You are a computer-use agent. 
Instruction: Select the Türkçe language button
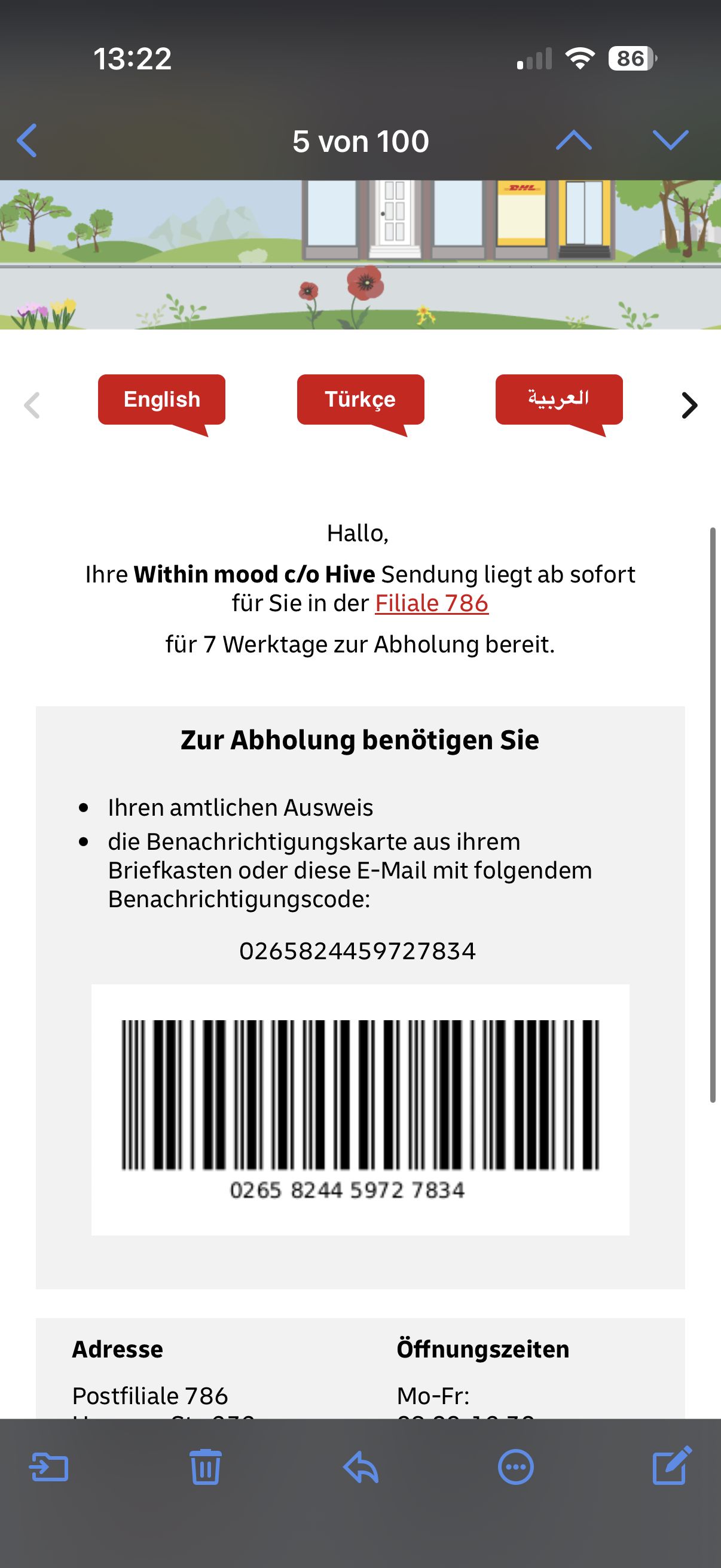pos(360,400)
